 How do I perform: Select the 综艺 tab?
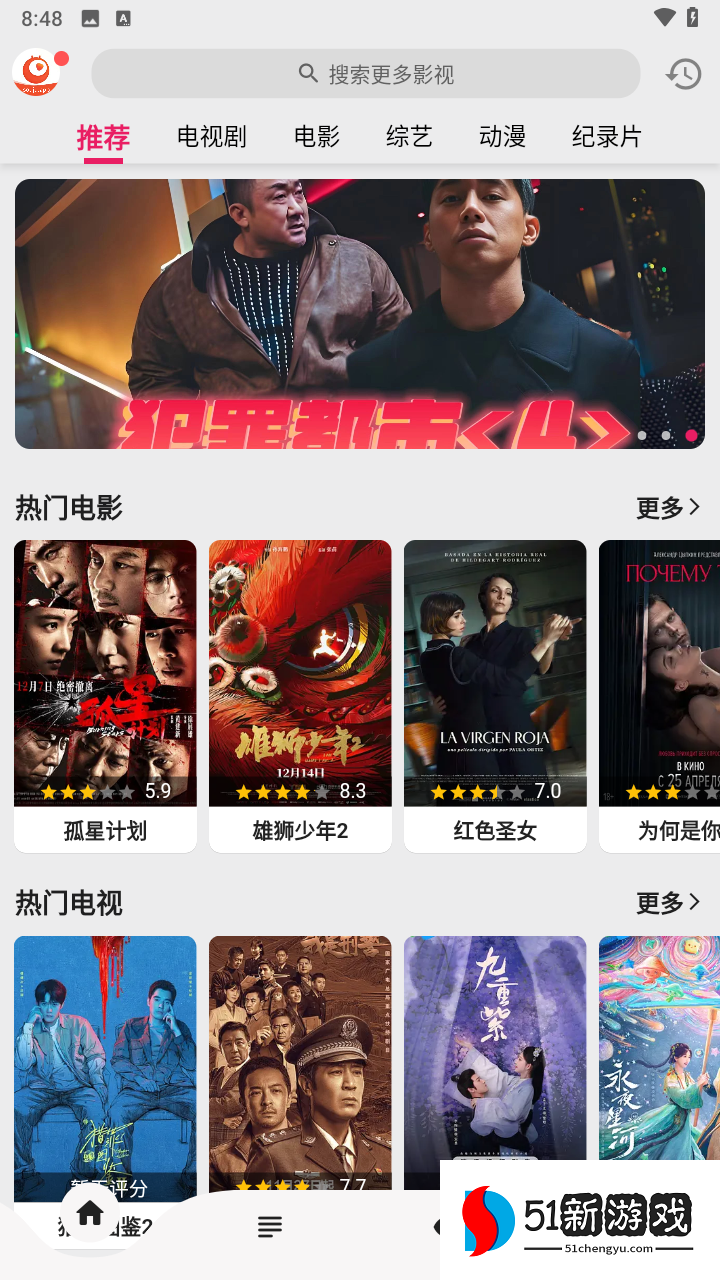tap(409, 137)
